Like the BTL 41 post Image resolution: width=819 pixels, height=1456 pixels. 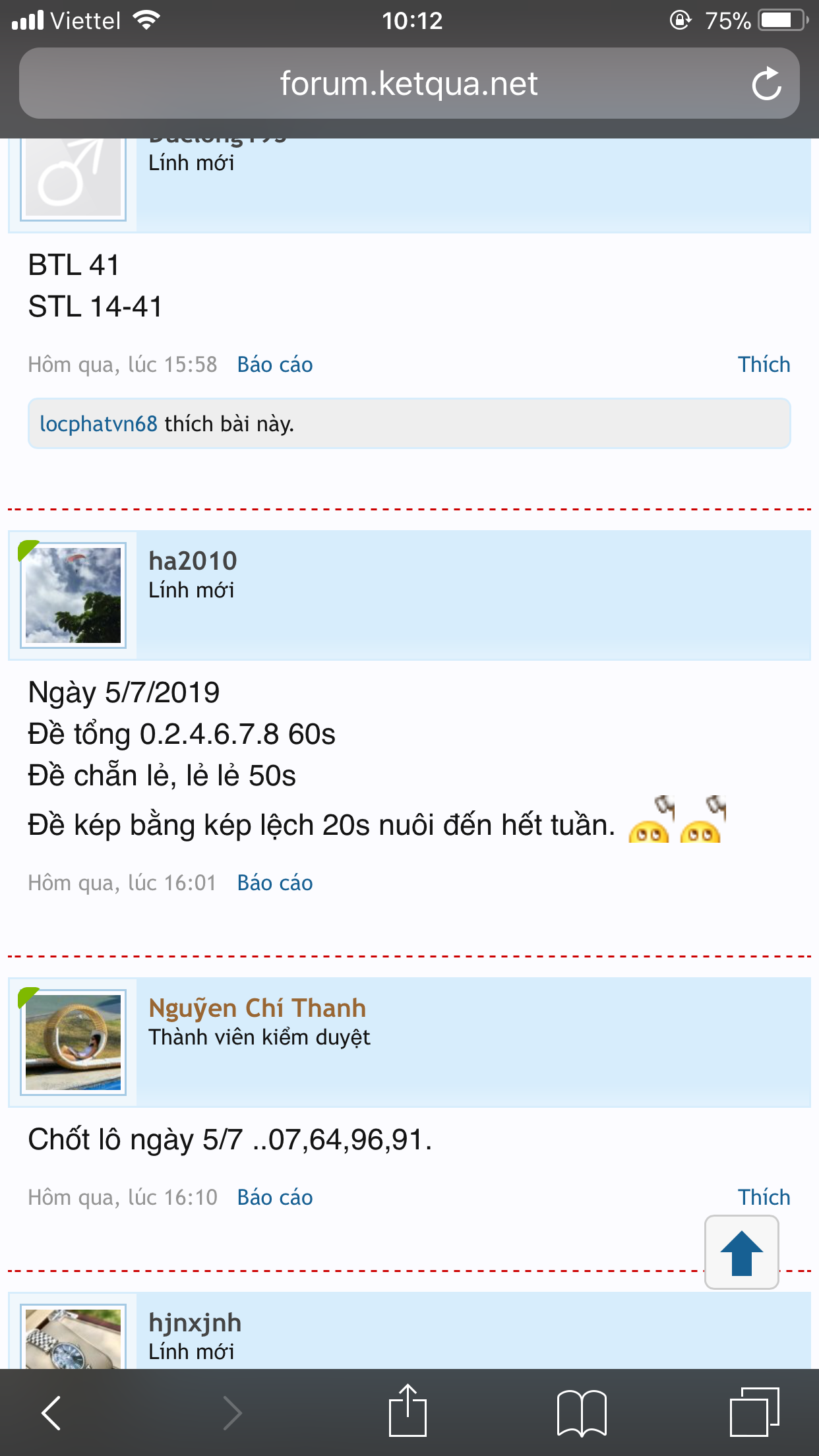coord(764,365)
